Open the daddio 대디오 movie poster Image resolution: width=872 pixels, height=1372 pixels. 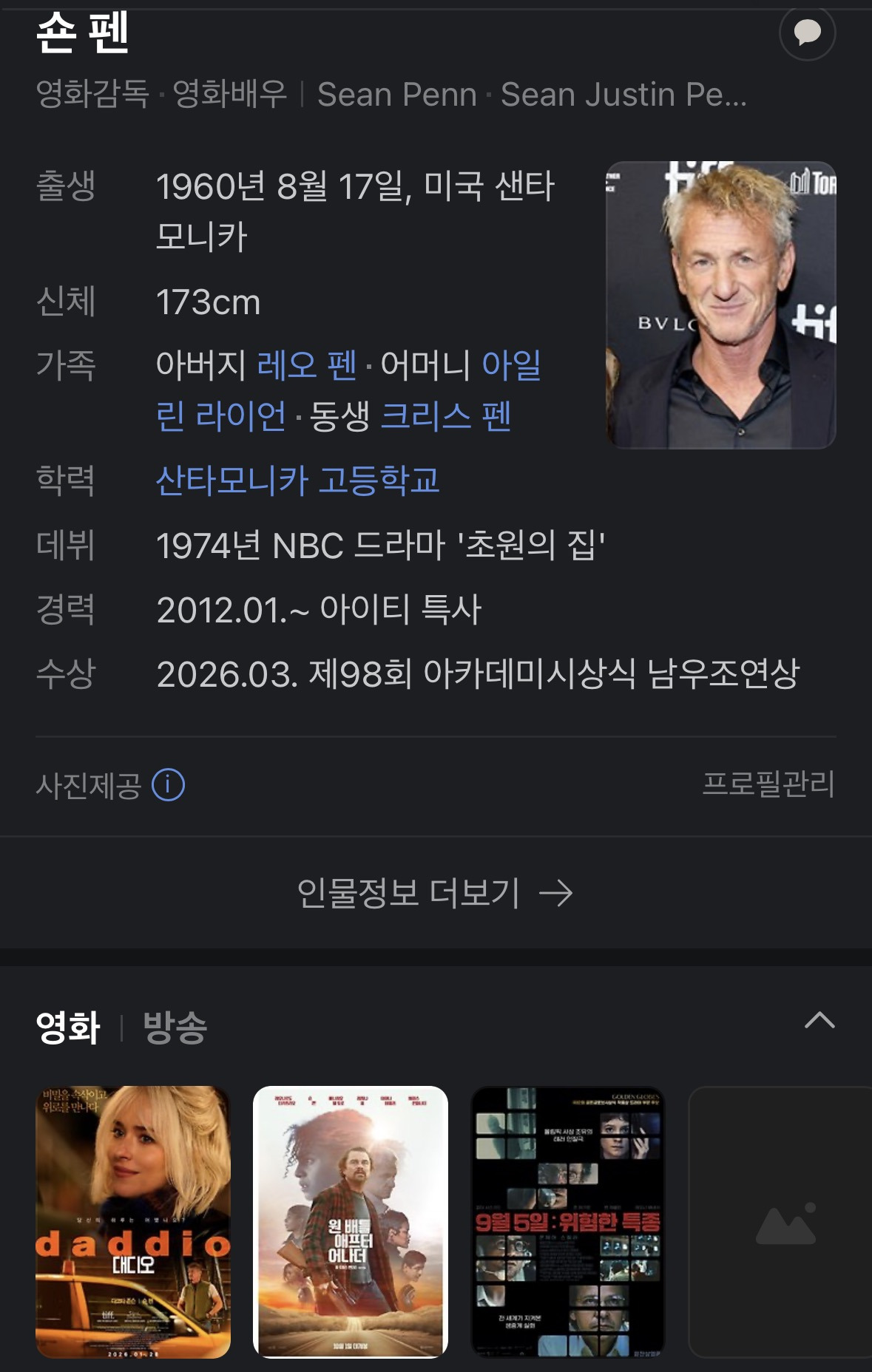pos(133,1222)
